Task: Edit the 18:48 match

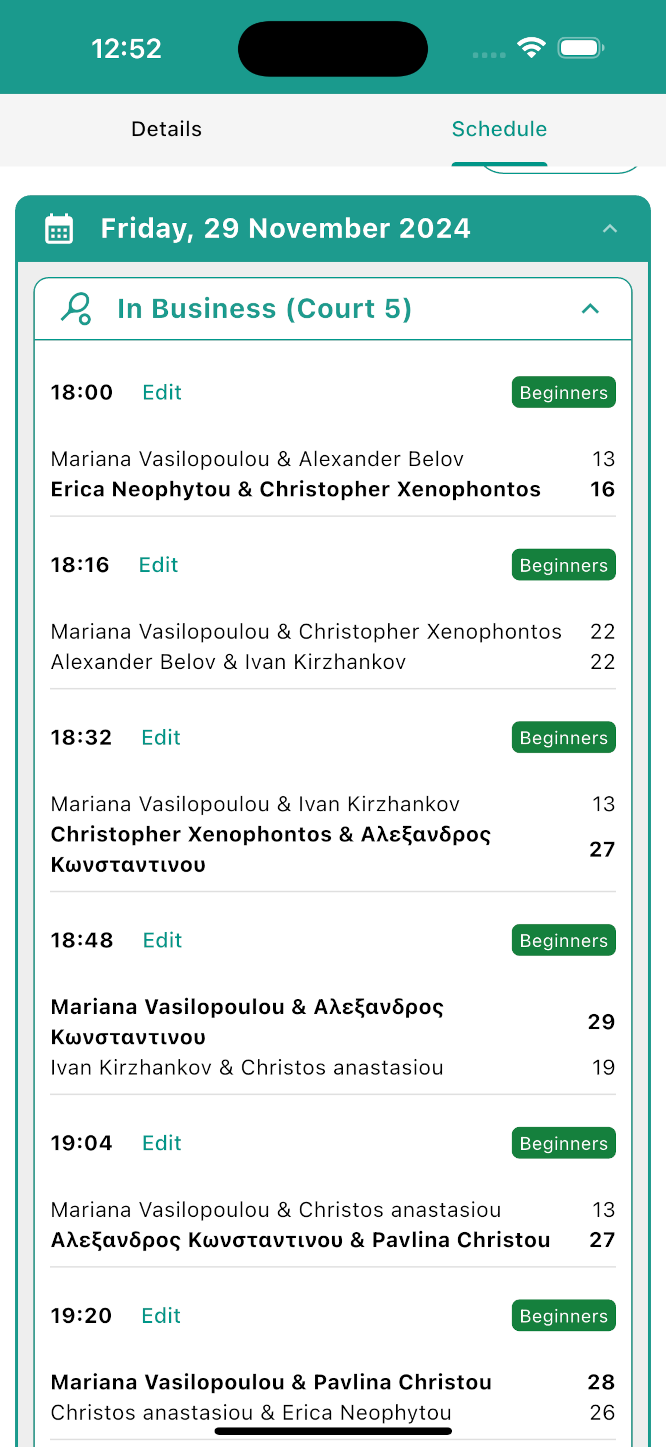Action: pyautogui.click(x=162, y=940)
